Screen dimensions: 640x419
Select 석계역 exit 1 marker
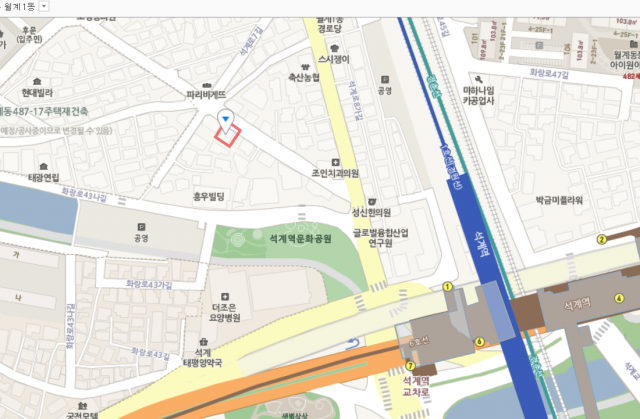(448, 287)
